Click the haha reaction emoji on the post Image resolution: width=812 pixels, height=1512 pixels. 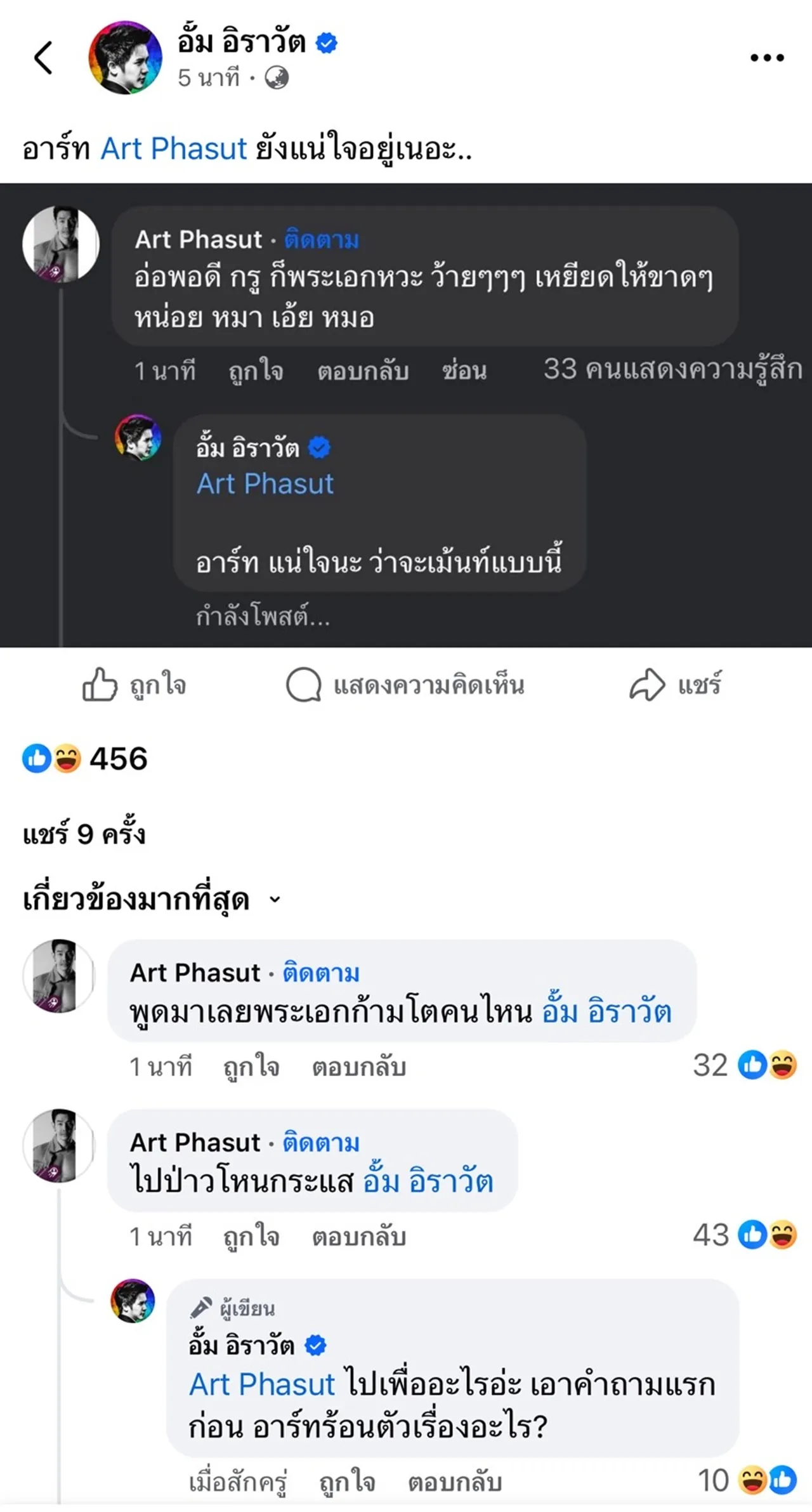pos(67,759)
